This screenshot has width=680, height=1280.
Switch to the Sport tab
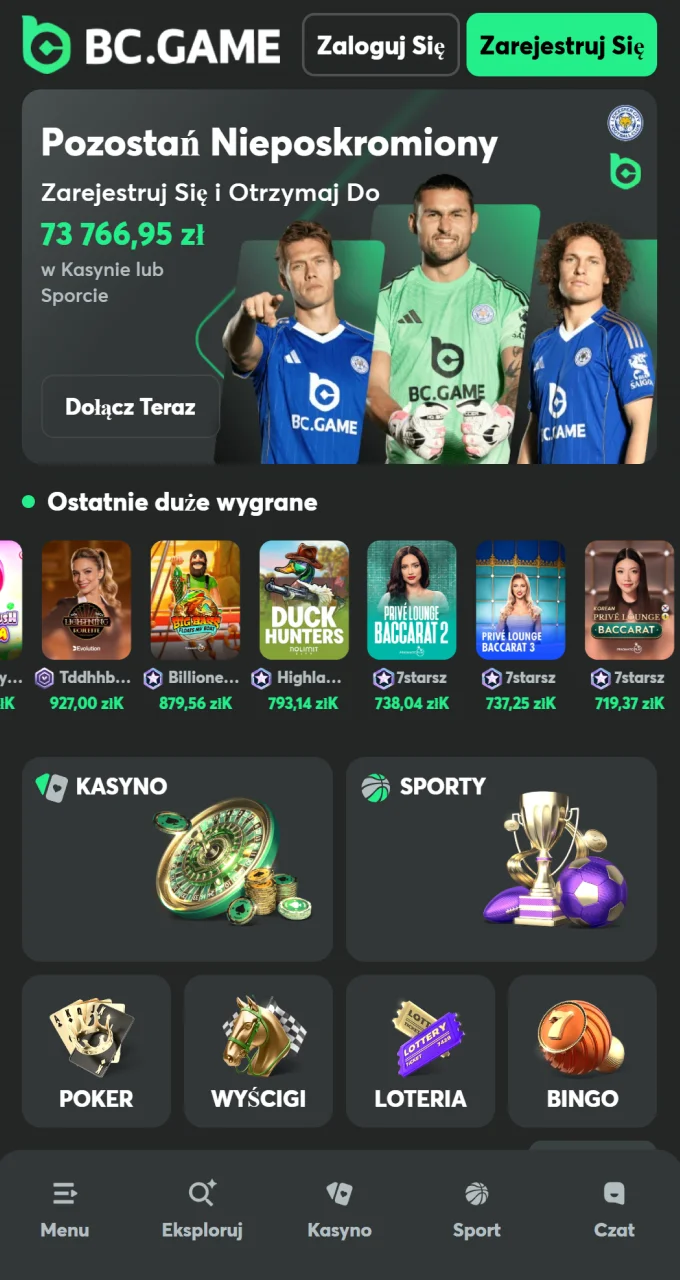(x=476, y=1210)
